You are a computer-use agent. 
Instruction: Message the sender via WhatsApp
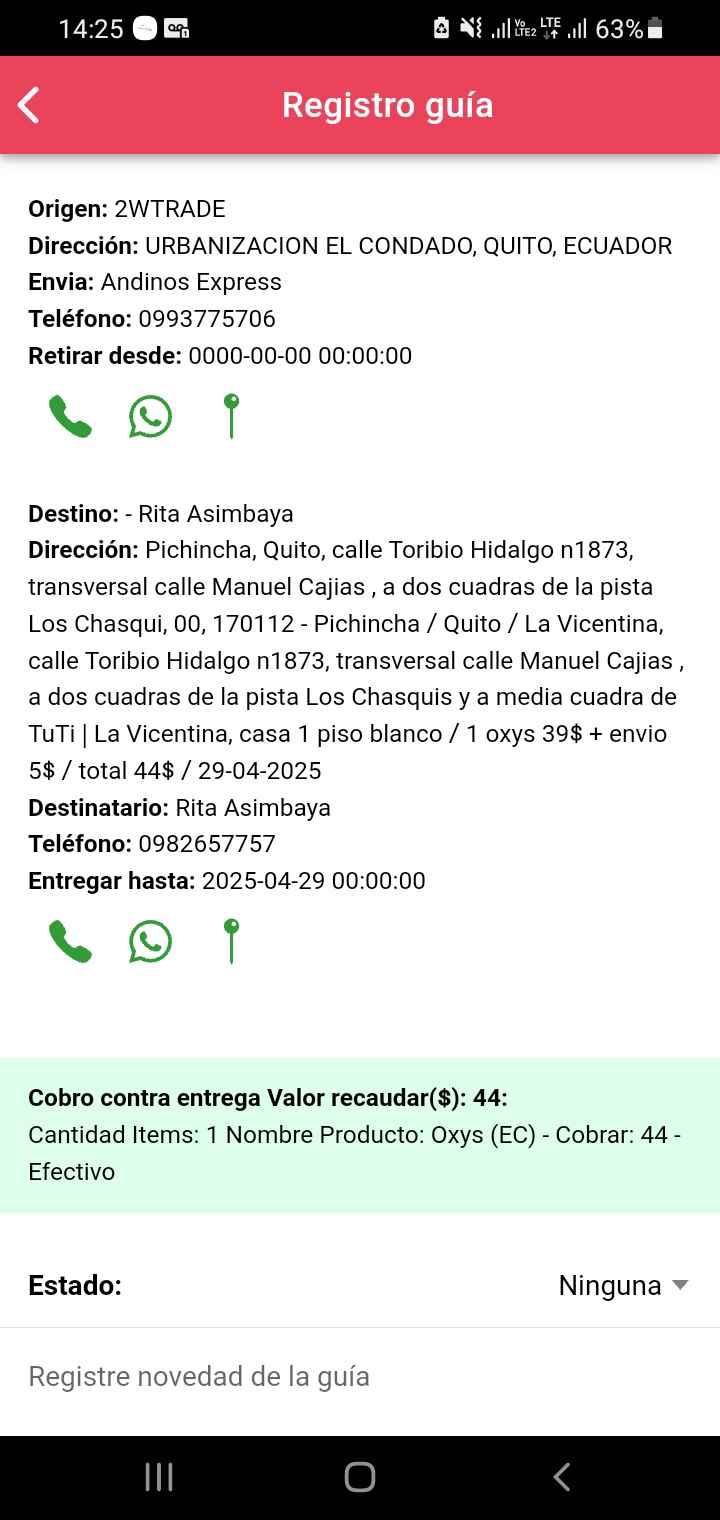coord(150,417)
